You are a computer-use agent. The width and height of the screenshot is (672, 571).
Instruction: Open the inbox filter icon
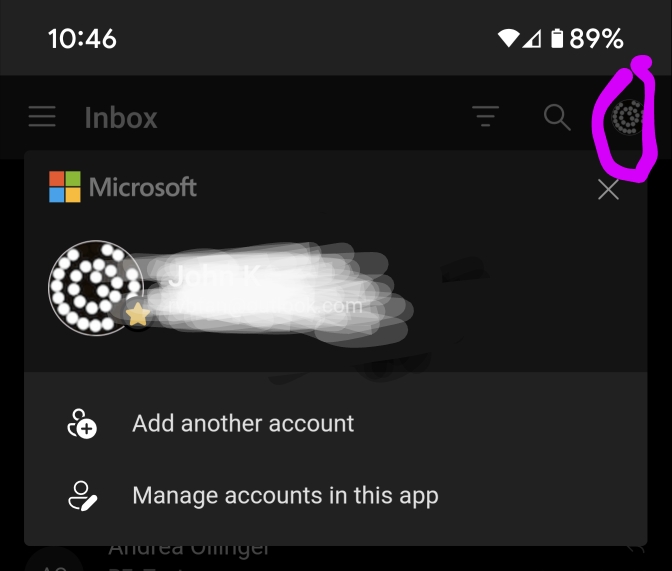[486, 118]
